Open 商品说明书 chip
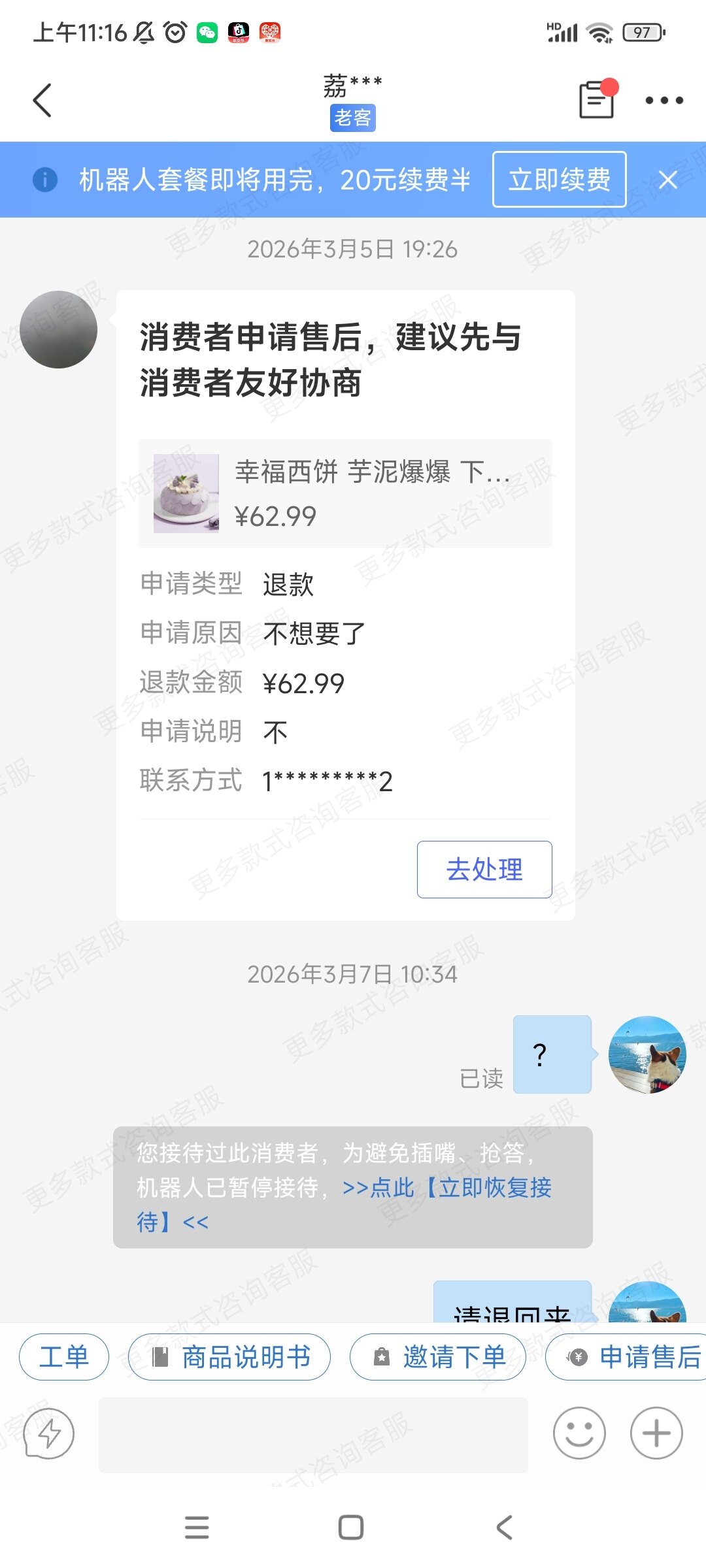Image resolution: width=706 pixels, height=1568 pixels. (x=229, y=1357)
